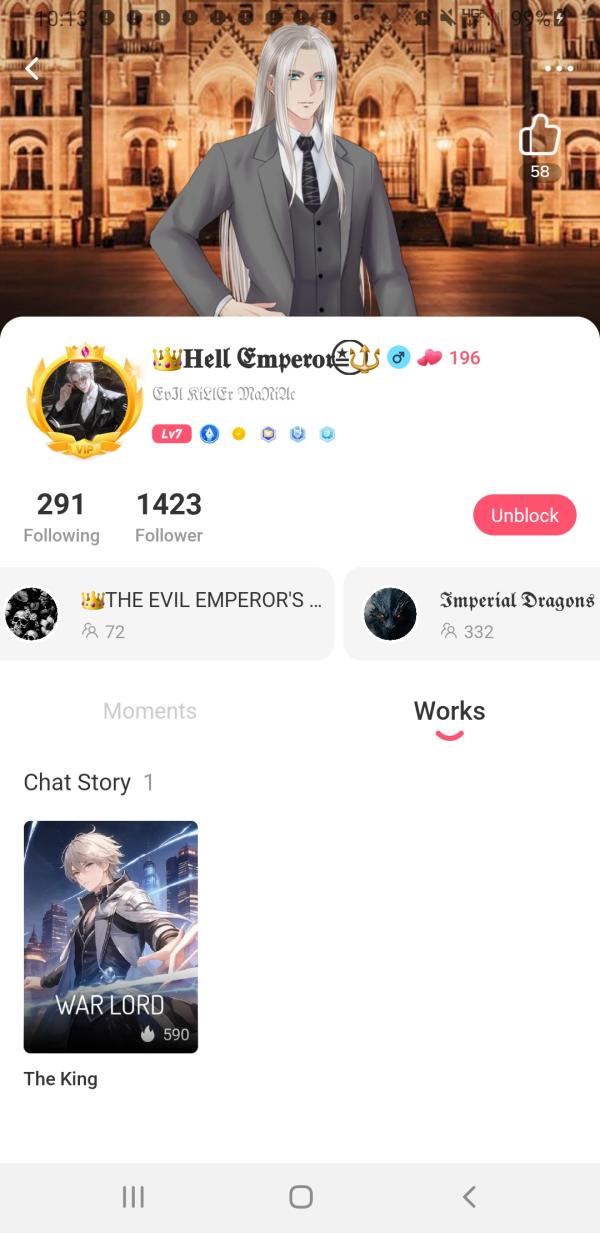Tap the Lv7 level badge
The width and height of the screenshot is (600, 1233).
[171, 434]
